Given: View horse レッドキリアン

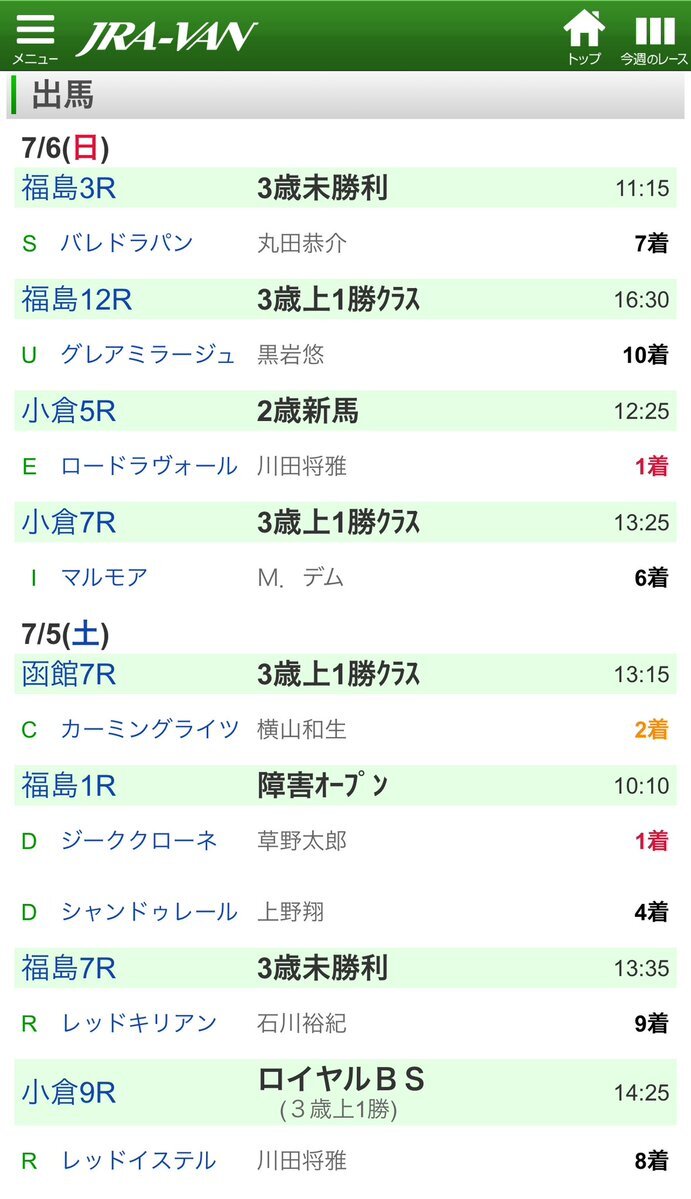Looking at the screenshot, I should pyautogui.click(x=139, y=1023).
